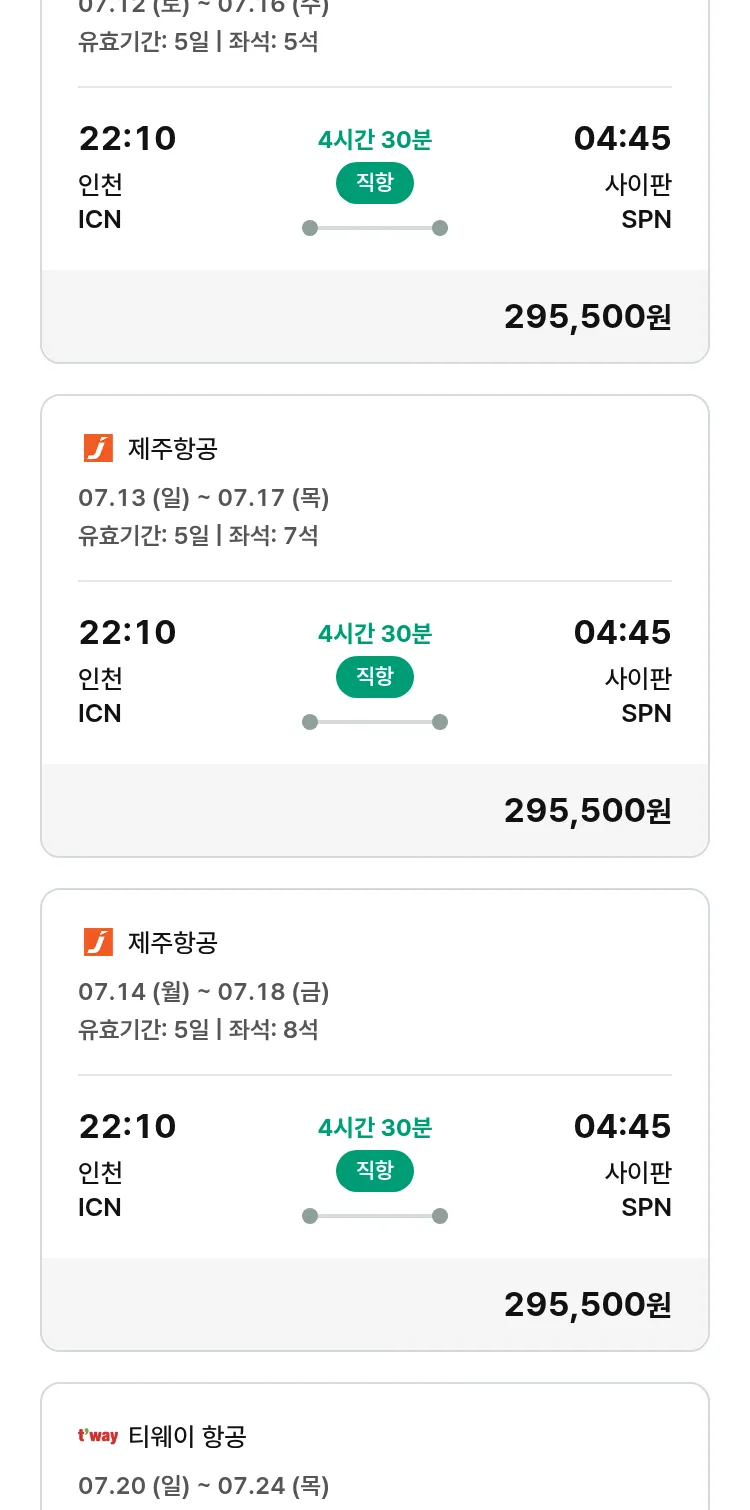Open the 07.12–07.16 flight card
750x1510 pixels.
tap(375, 180)
